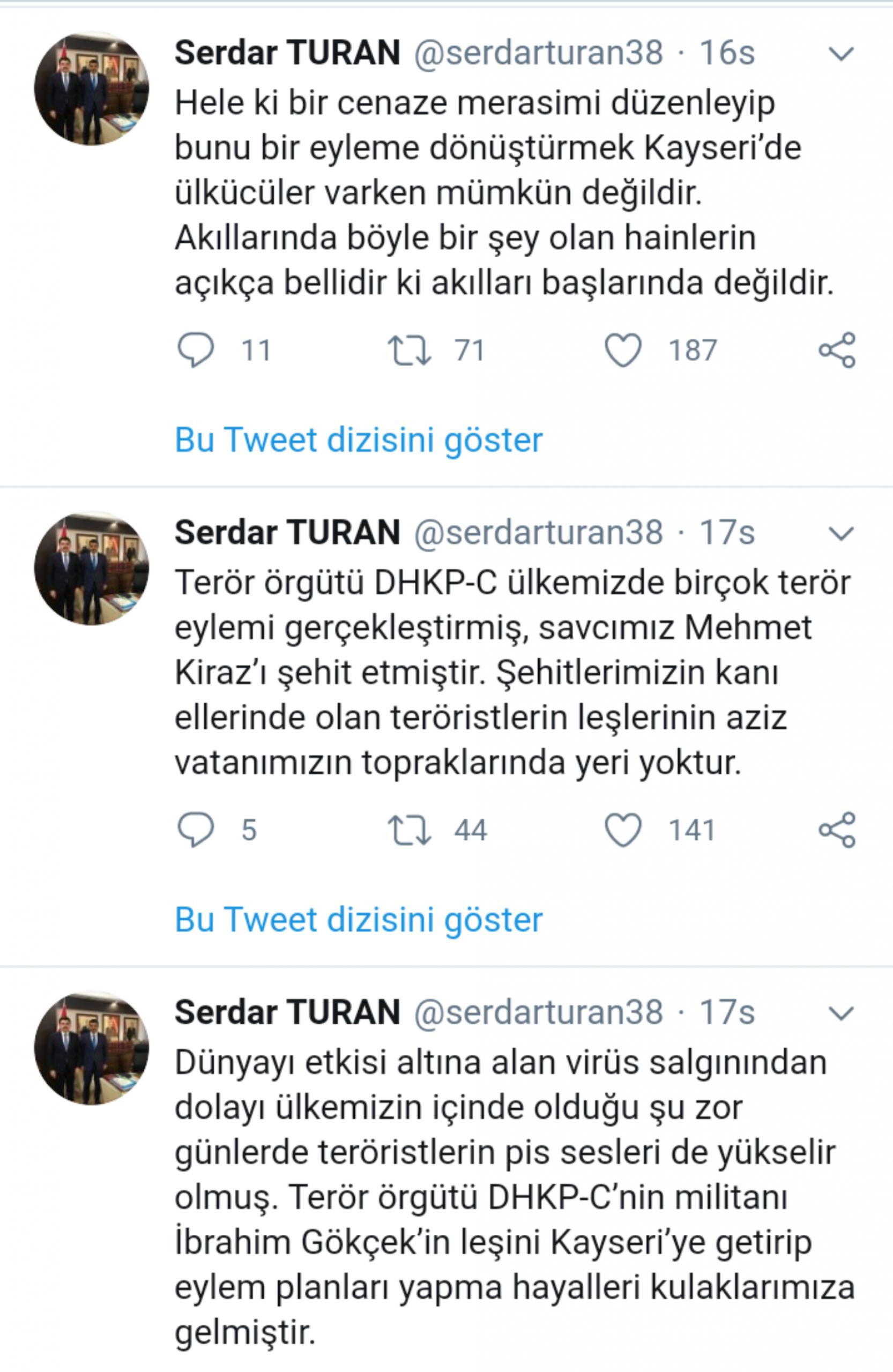Share the tweet about cenaze merasimi
The width and height of the screenshot is (893, 1372).
pos(837,350)
